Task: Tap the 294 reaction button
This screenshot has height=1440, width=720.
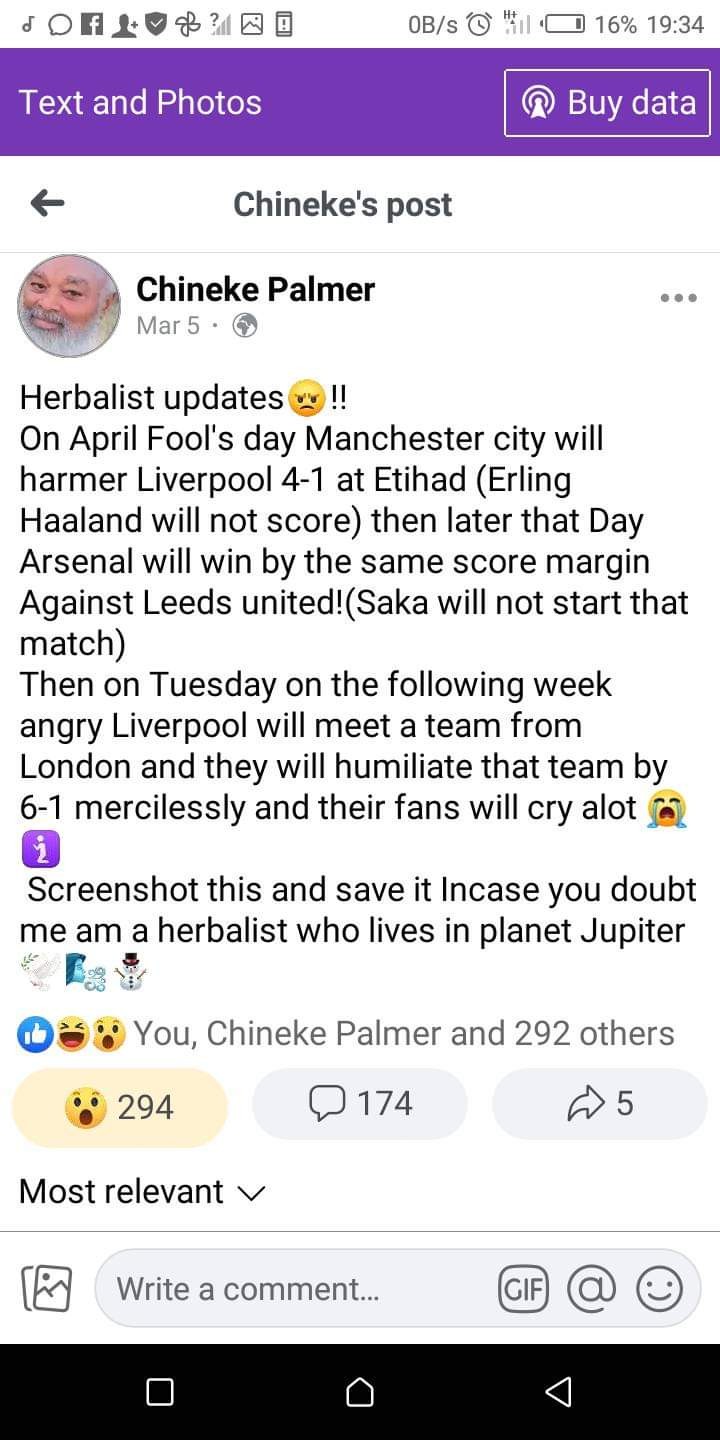Action: (x=120, y=1105)
